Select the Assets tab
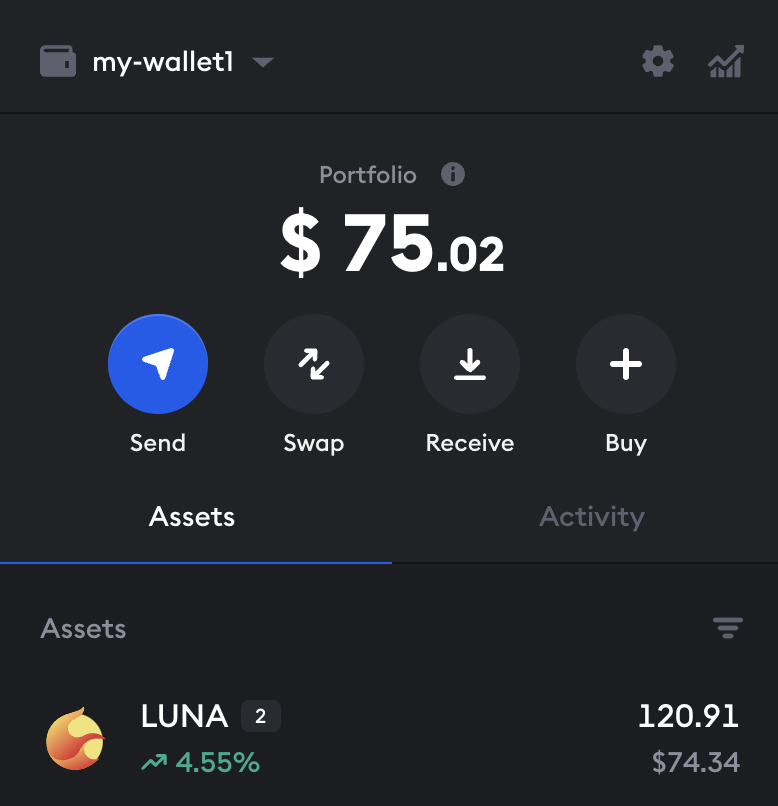The height and width of the screenshot is (806, 778). click(x=192, y=517)
